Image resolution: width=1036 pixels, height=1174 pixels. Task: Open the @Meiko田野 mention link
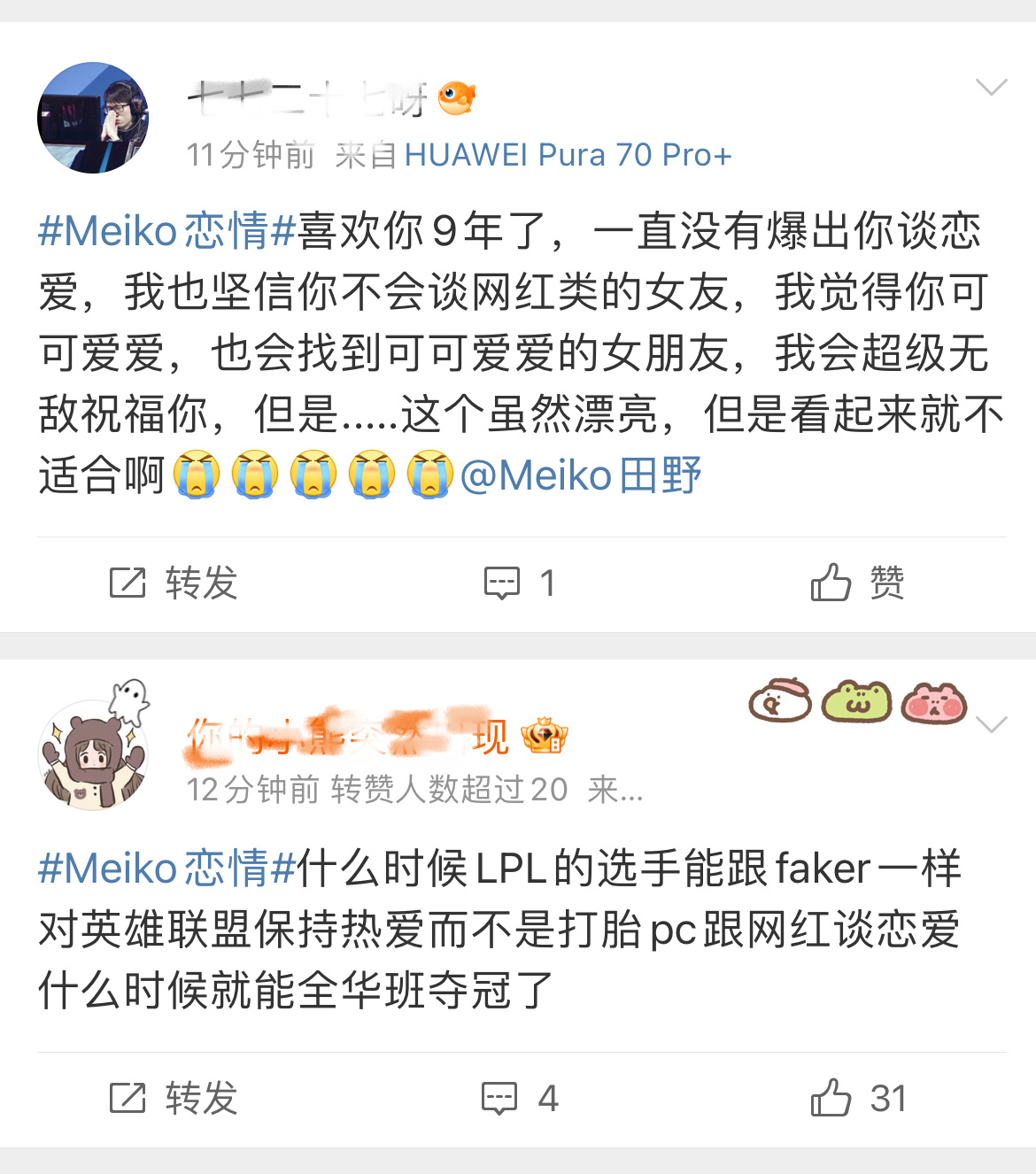[x=581, y=475]
